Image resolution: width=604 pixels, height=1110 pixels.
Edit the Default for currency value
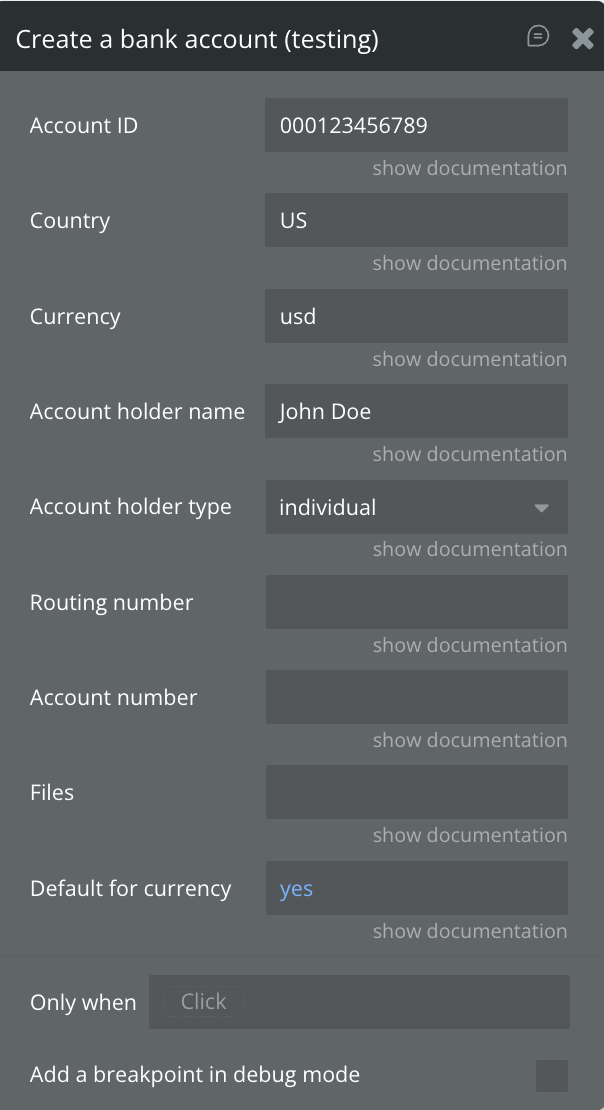416,889
